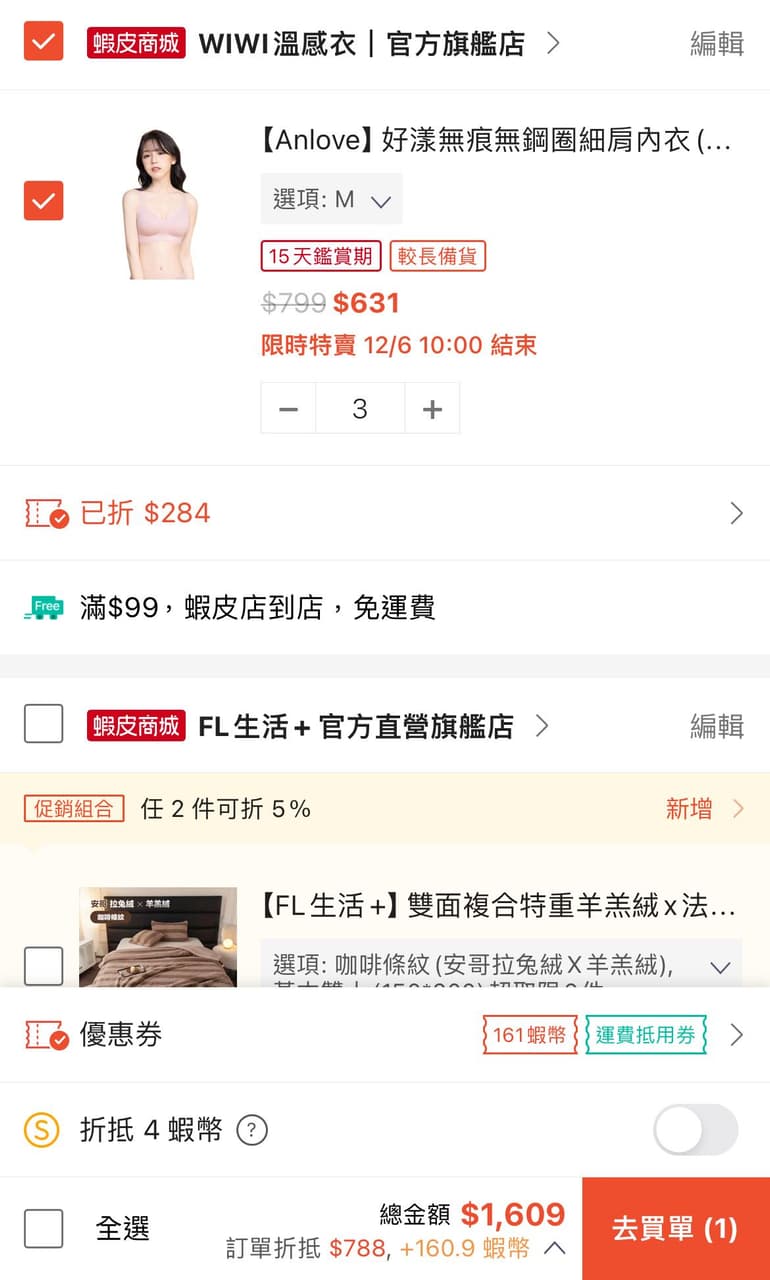Expand the 已折 $284 discount details
Image resolution: width=770 pixels, height=1280 pixels.
pos(737,513)
